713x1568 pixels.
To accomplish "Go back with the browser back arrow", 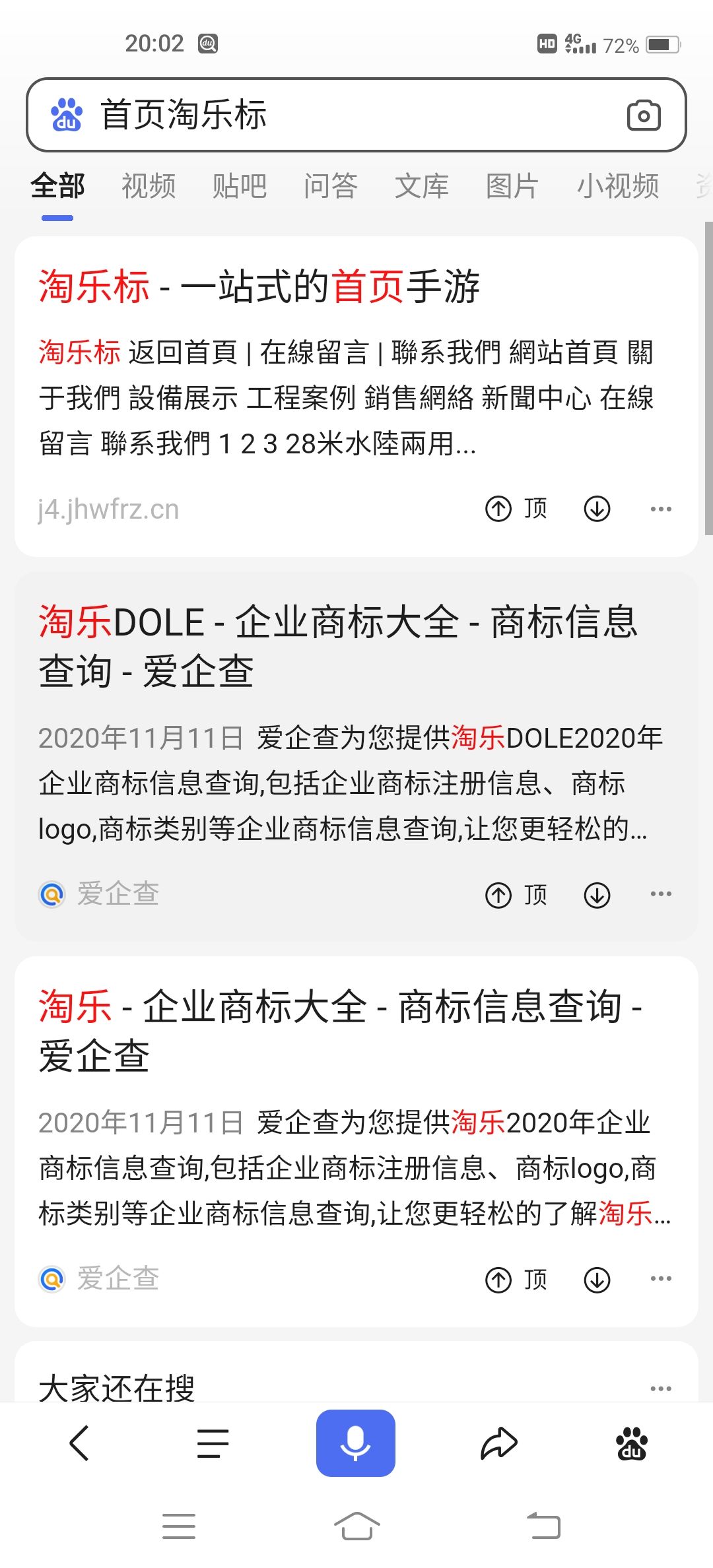I will point(79,1443).
